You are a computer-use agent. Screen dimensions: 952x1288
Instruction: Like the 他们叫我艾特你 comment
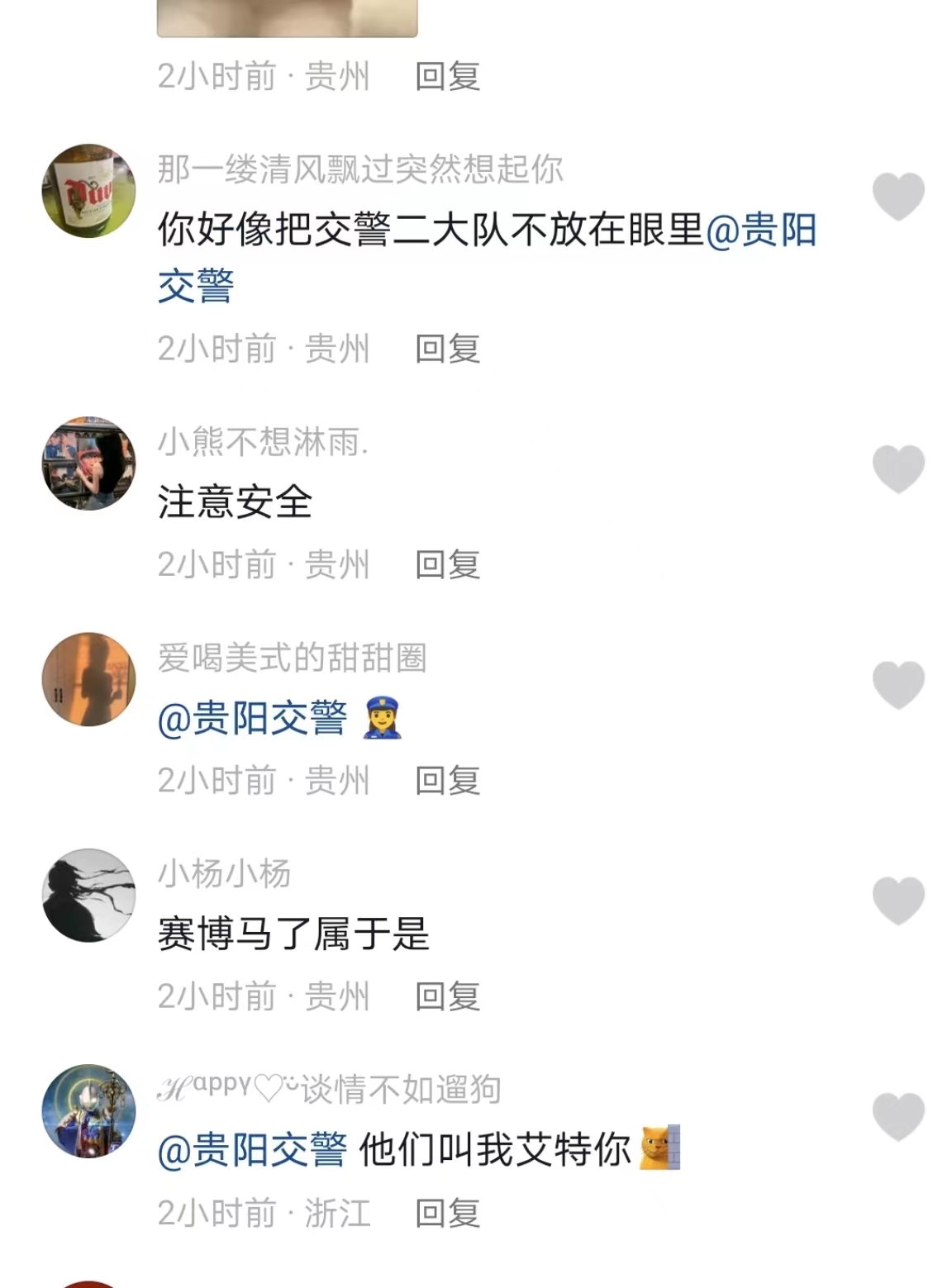[898, 1116]
